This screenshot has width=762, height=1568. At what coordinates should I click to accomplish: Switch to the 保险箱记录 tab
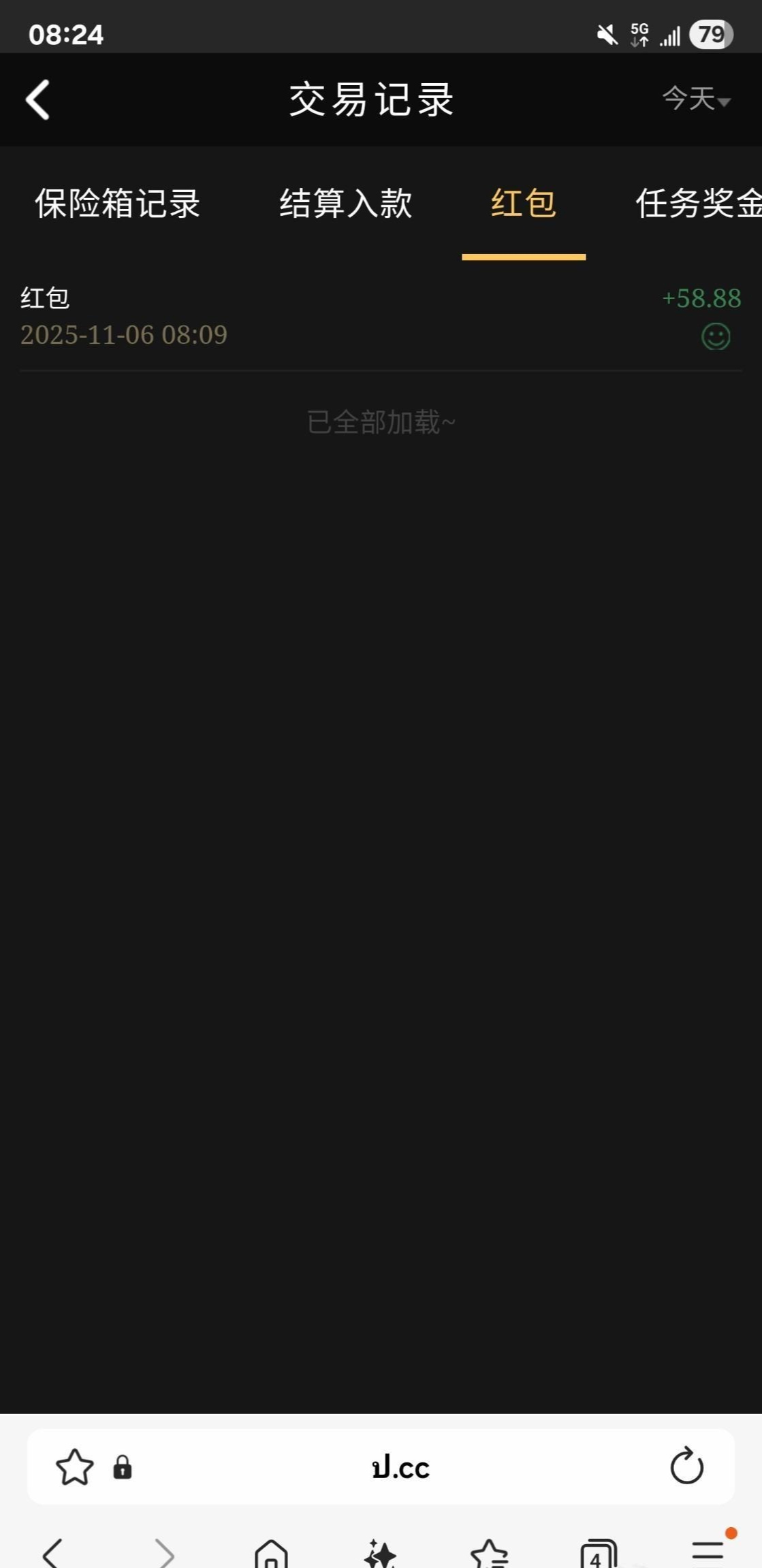point(117,204)
